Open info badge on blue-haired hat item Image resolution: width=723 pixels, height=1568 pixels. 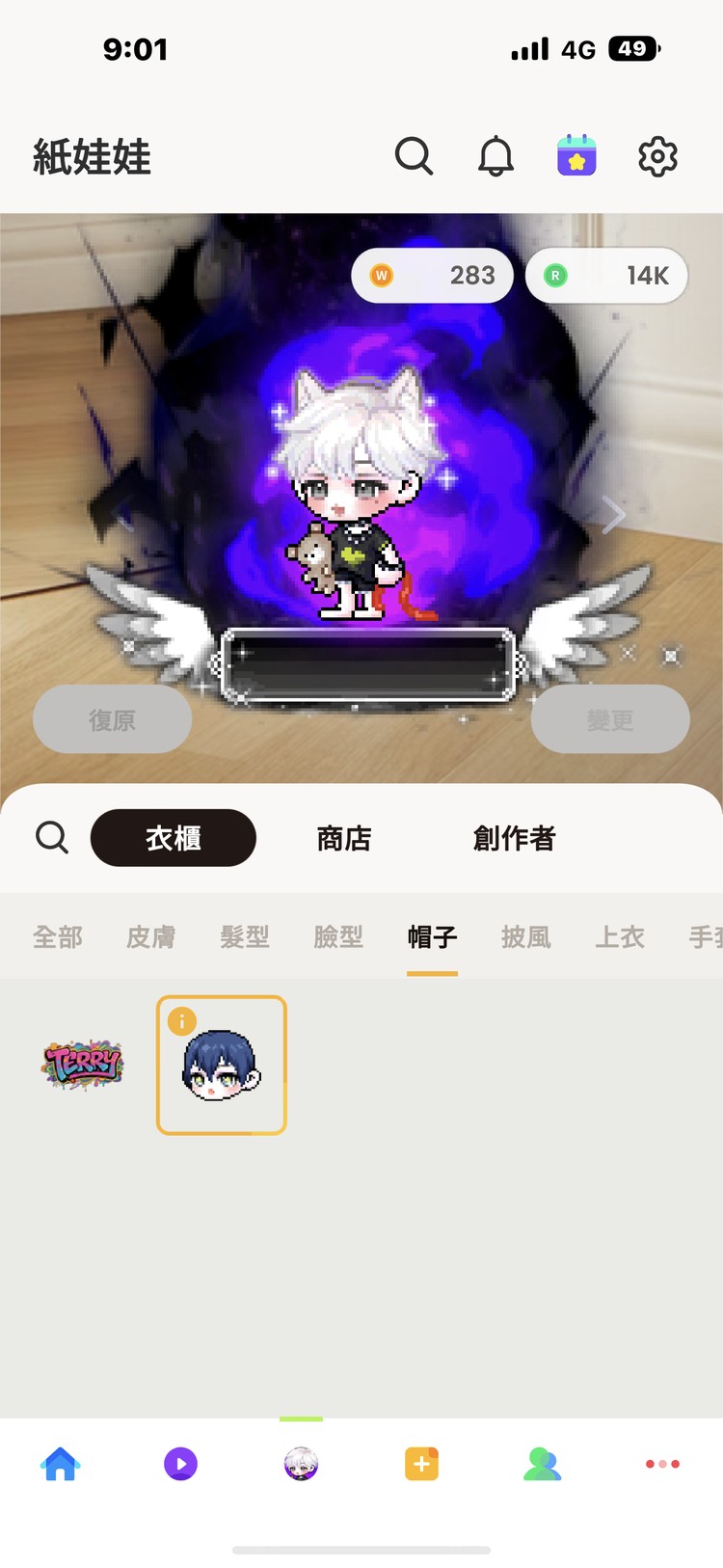[182, 1020]
